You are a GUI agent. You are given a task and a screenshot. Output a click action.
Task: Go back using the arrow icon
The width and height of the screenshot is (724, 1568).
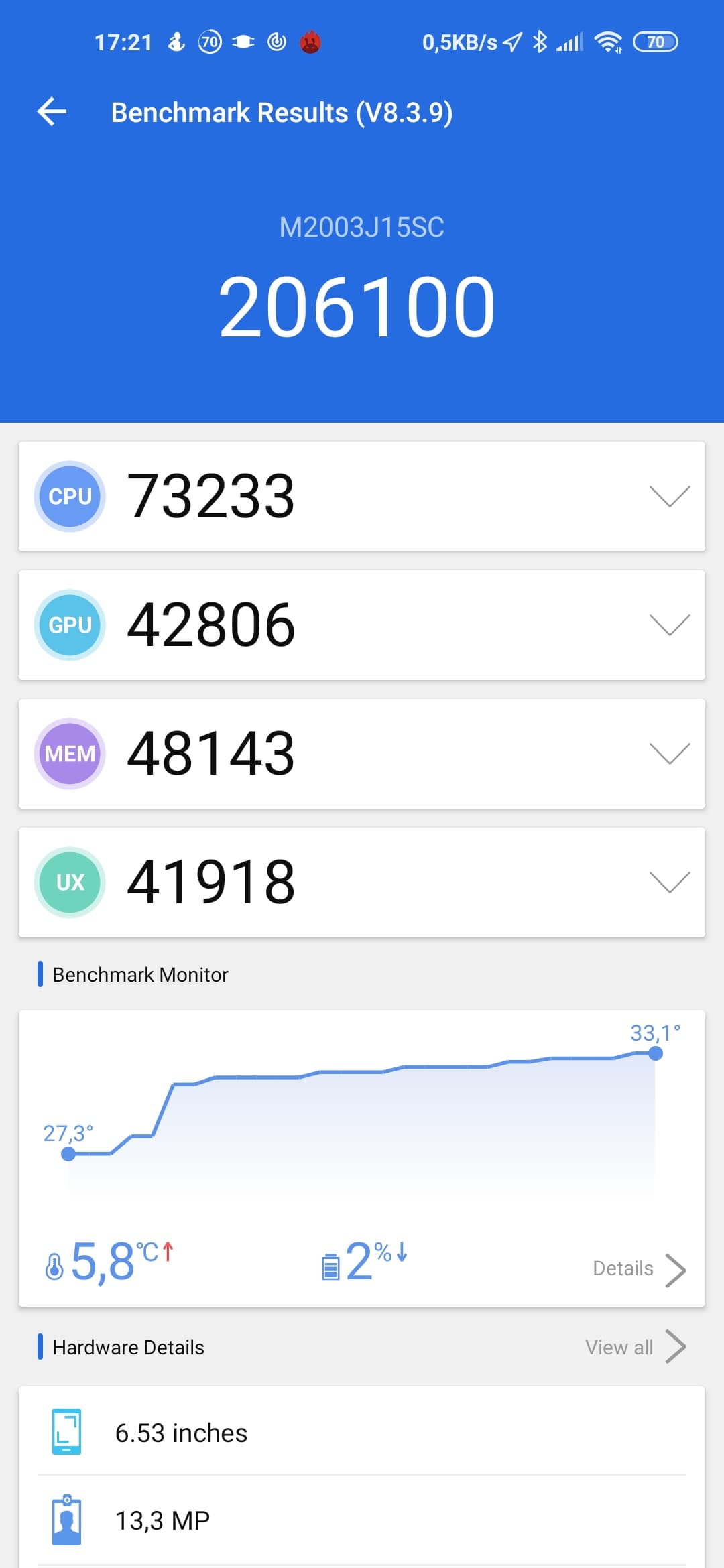[52, 112]
